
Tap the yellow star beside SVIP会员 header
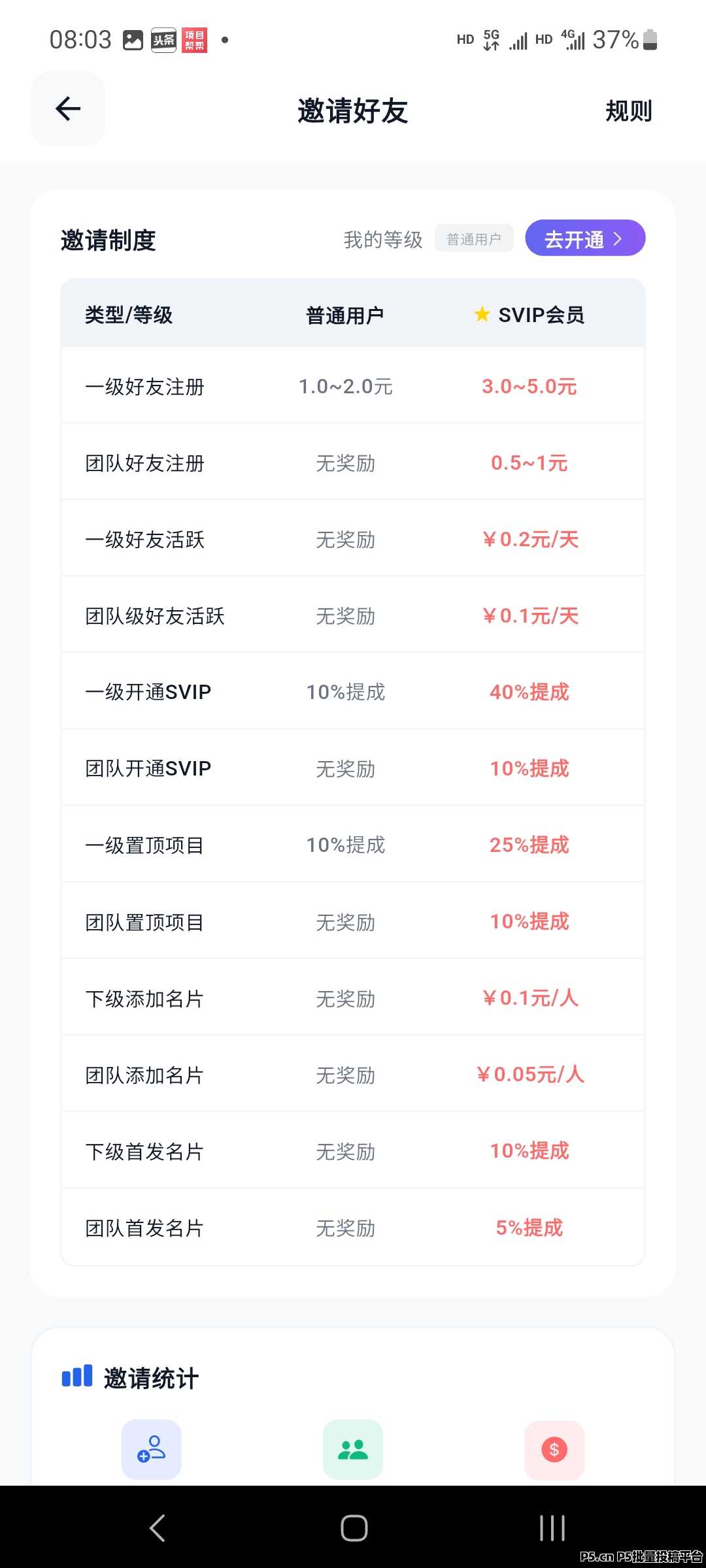481,314
